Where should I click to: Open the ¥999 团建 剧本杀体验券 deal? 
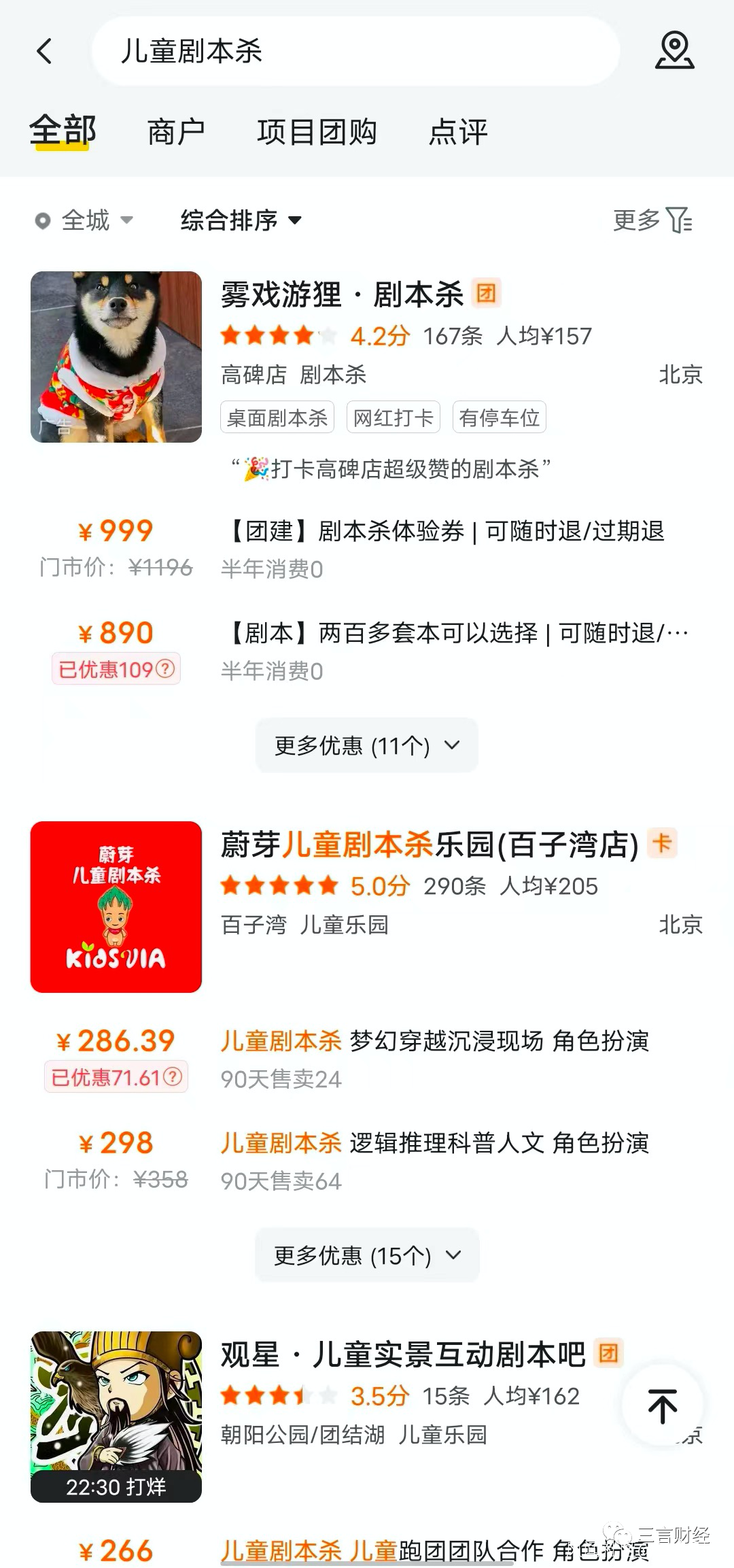pos(445,532)
